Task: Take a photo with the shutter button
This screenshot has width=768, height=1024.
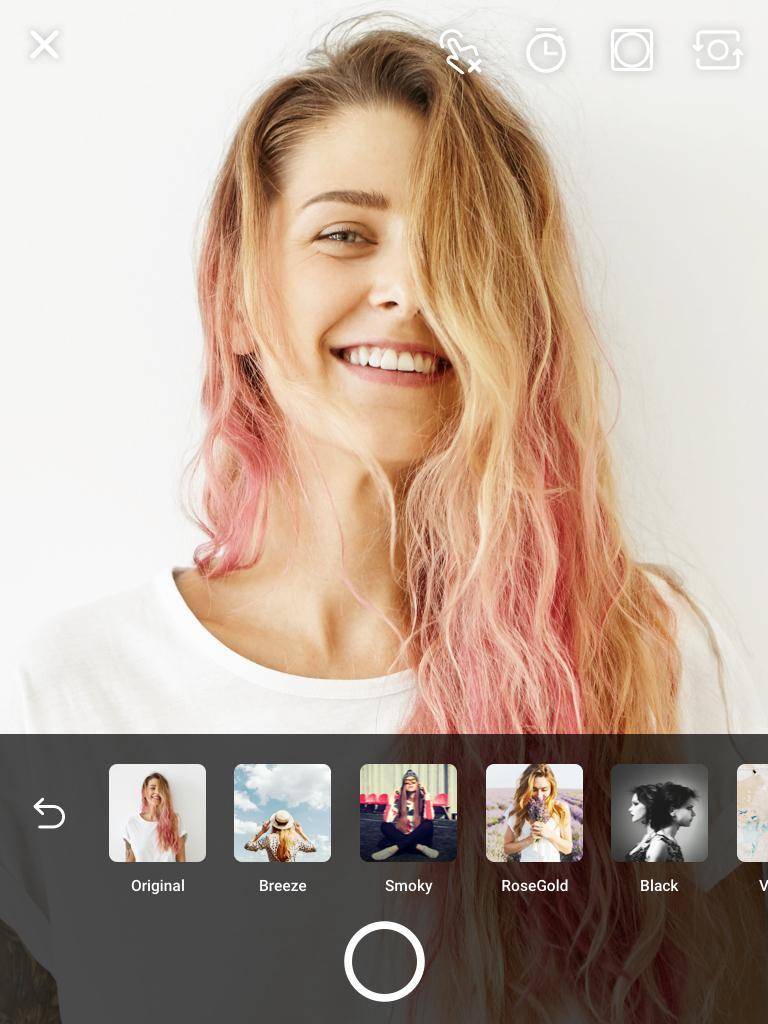Action: tap(384, 961)
